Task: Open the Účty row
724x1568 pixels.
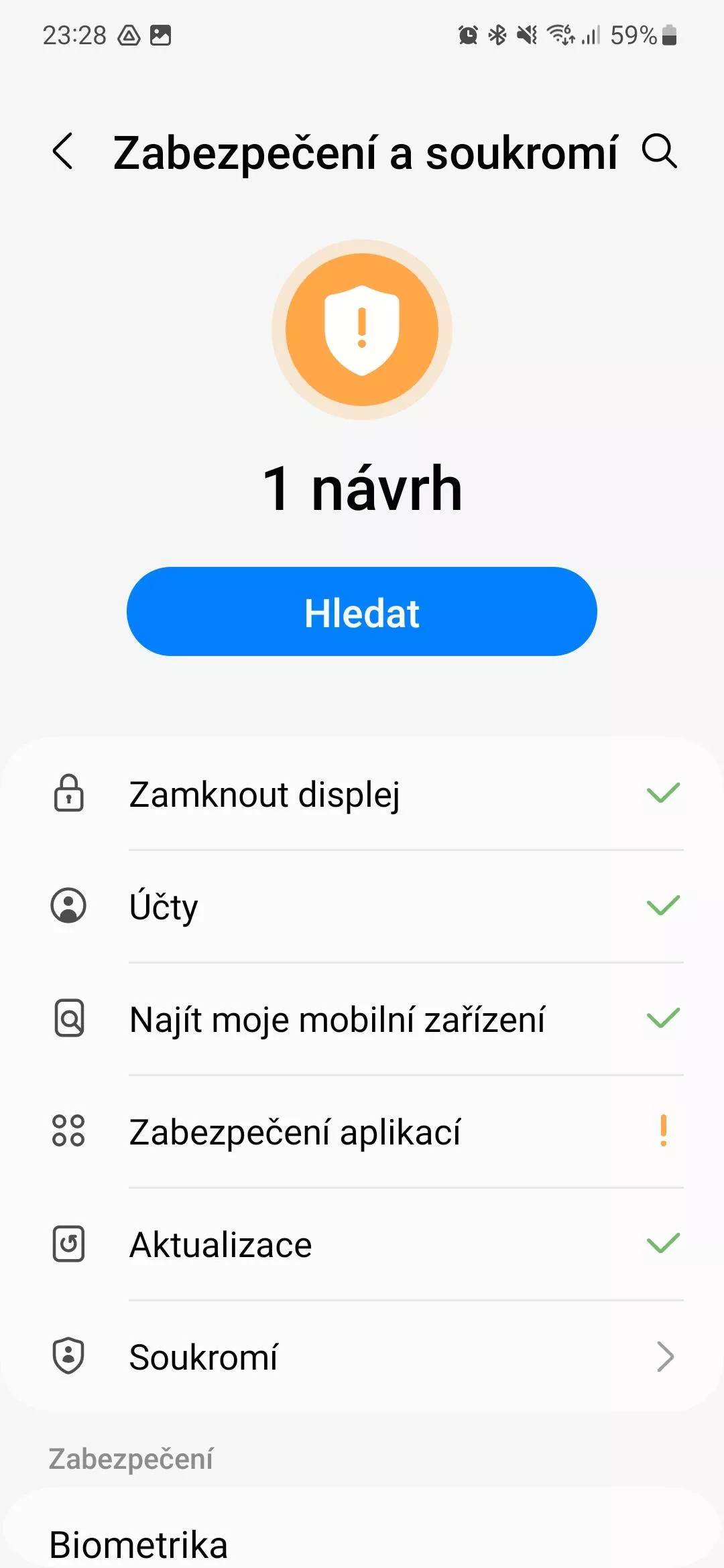Action: [x=362, y=906]
